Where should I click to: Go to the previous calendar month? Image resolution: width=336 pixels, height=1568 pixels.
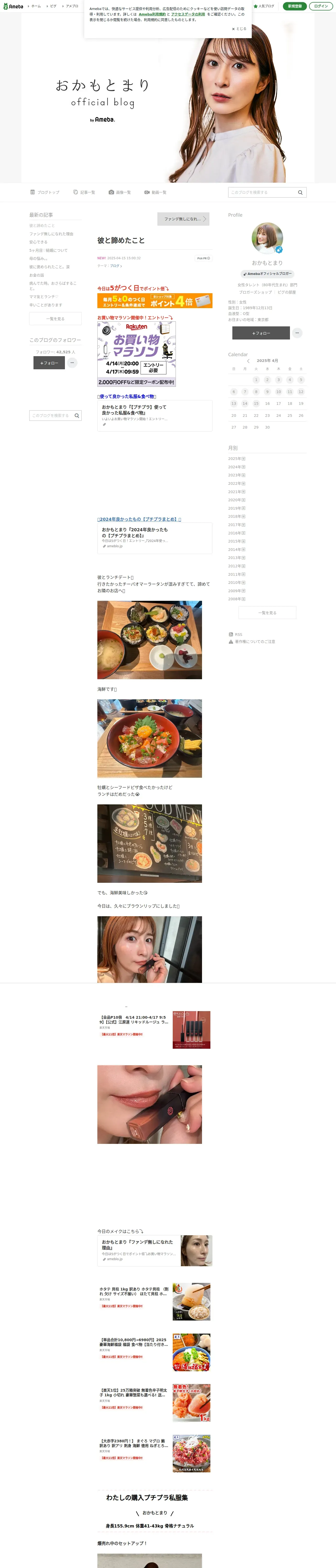(248, 361)
